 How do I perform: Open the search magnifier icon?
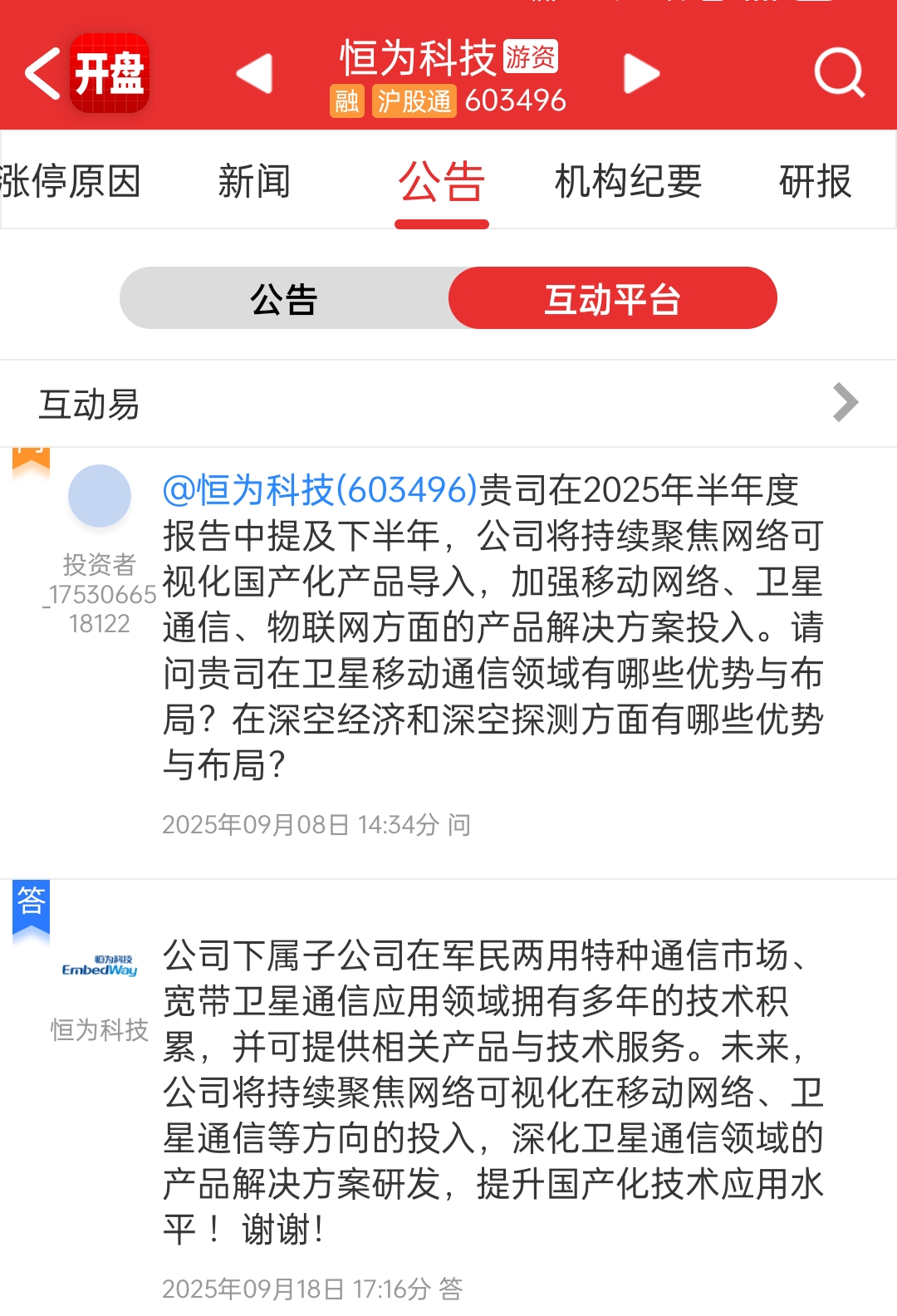tap(839, 74)
